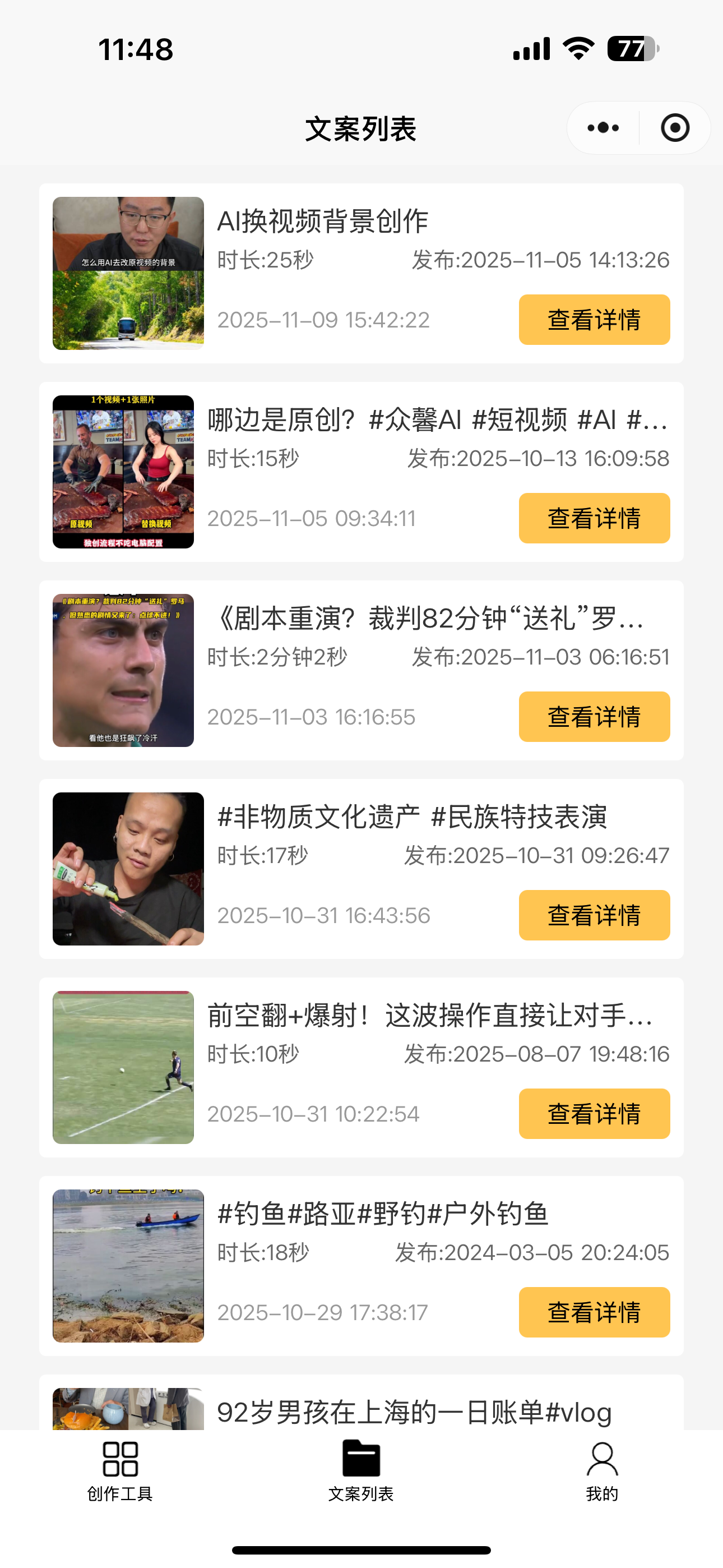Close the mini program via the circle icon
723x1568 pixels.
click(x=674, y=128)
